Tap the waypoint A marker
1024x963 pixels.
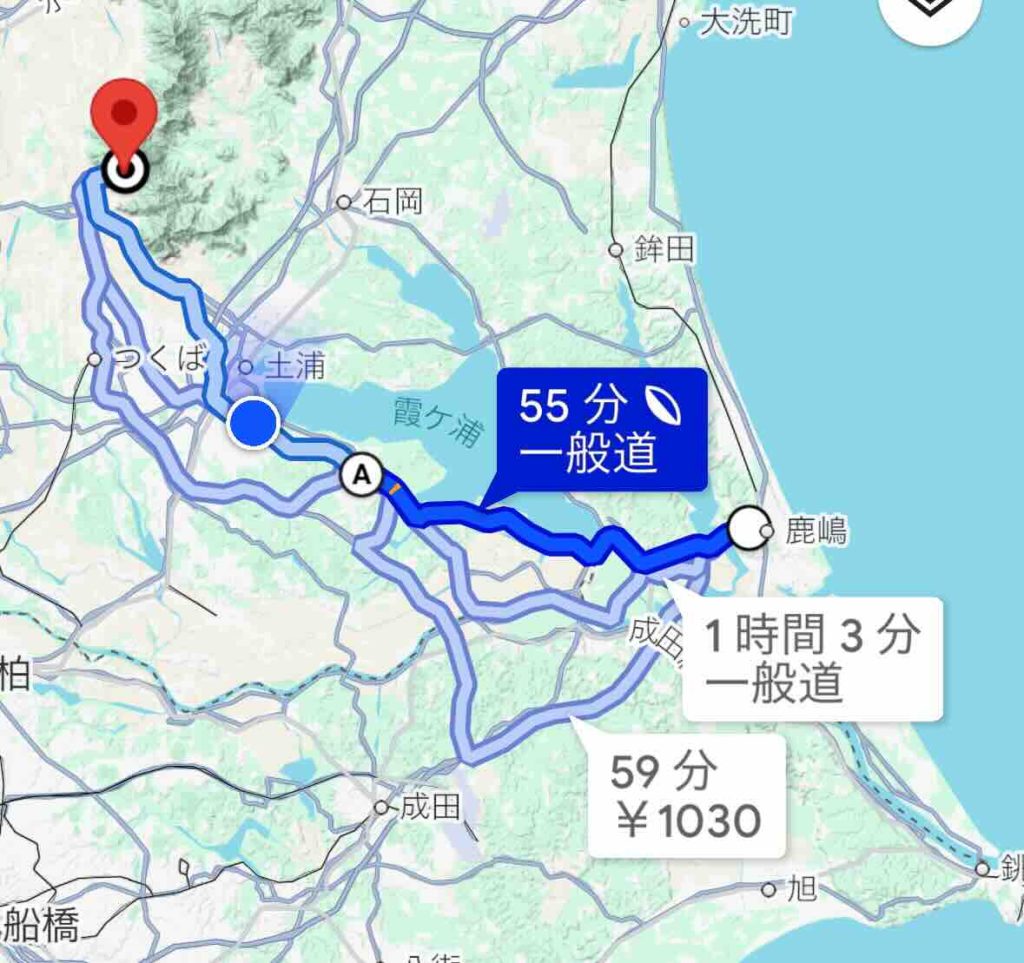[361, 475]
